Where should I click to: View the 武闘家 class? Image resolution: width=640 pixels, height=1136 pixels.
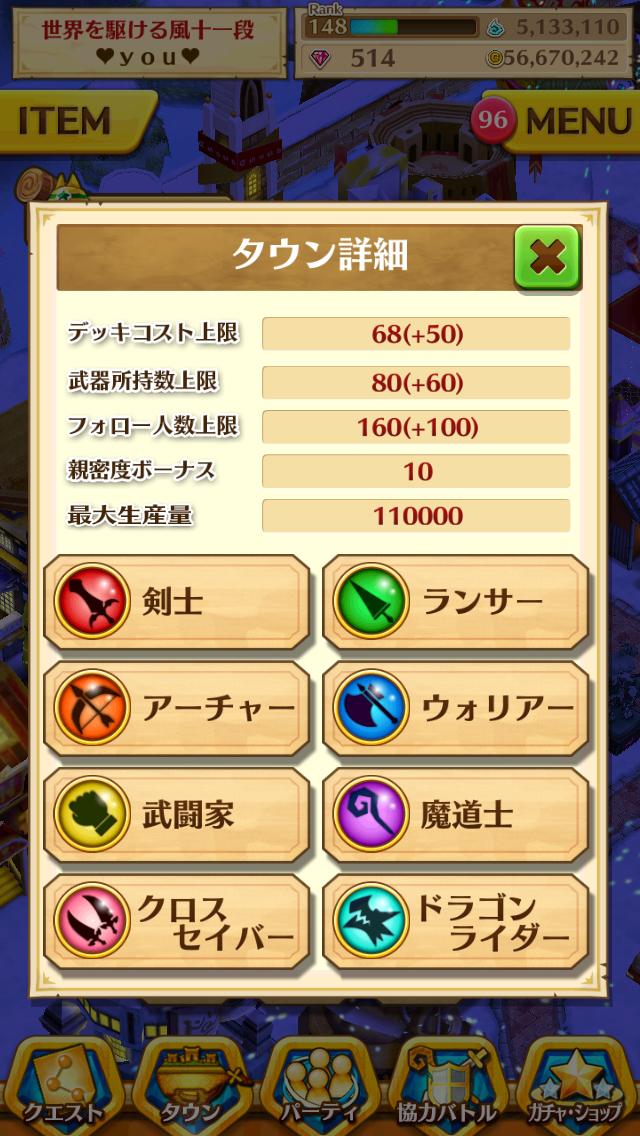(177, 814)
